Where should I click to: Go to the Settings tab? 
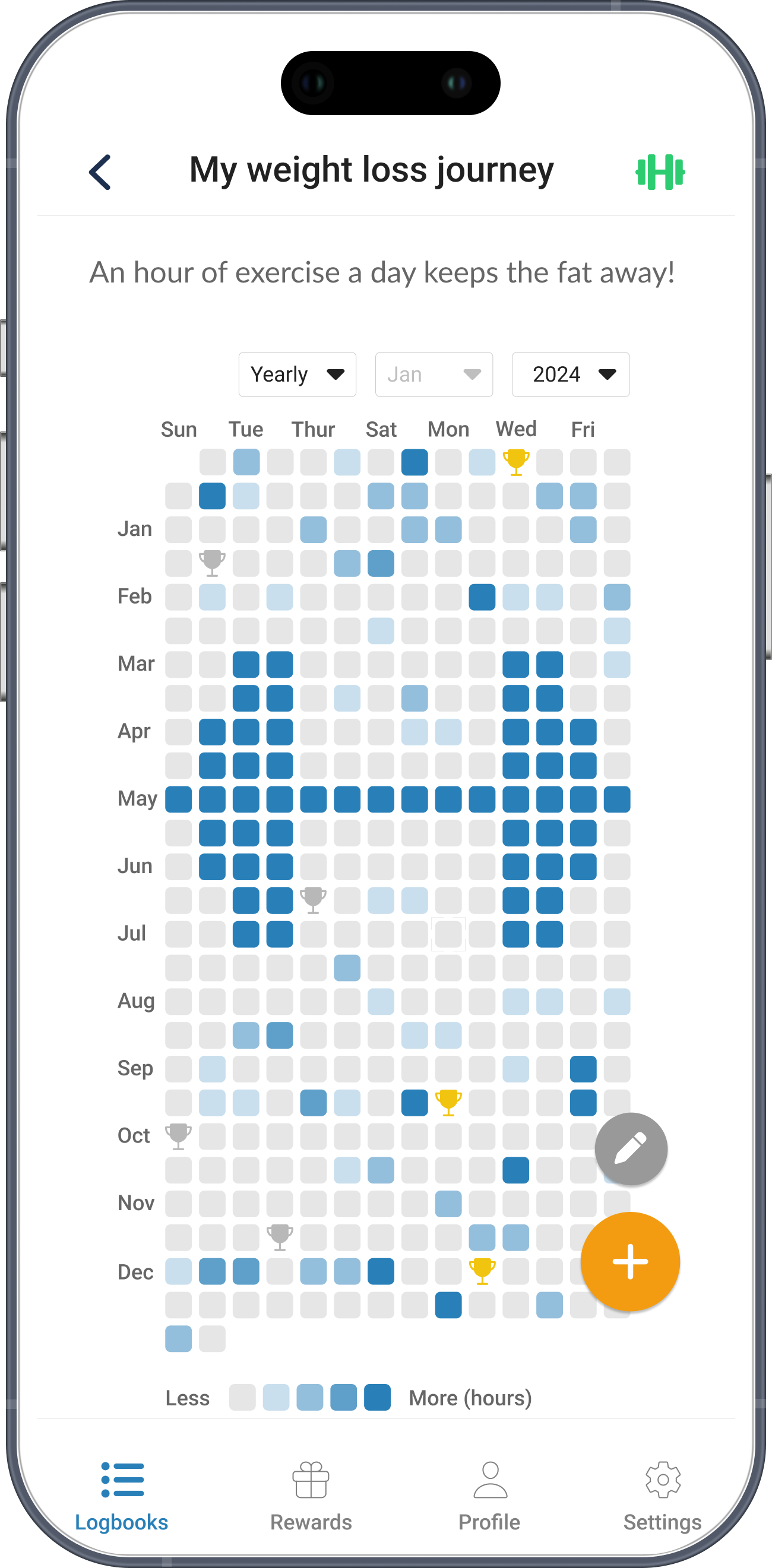tap(662, 1497)
